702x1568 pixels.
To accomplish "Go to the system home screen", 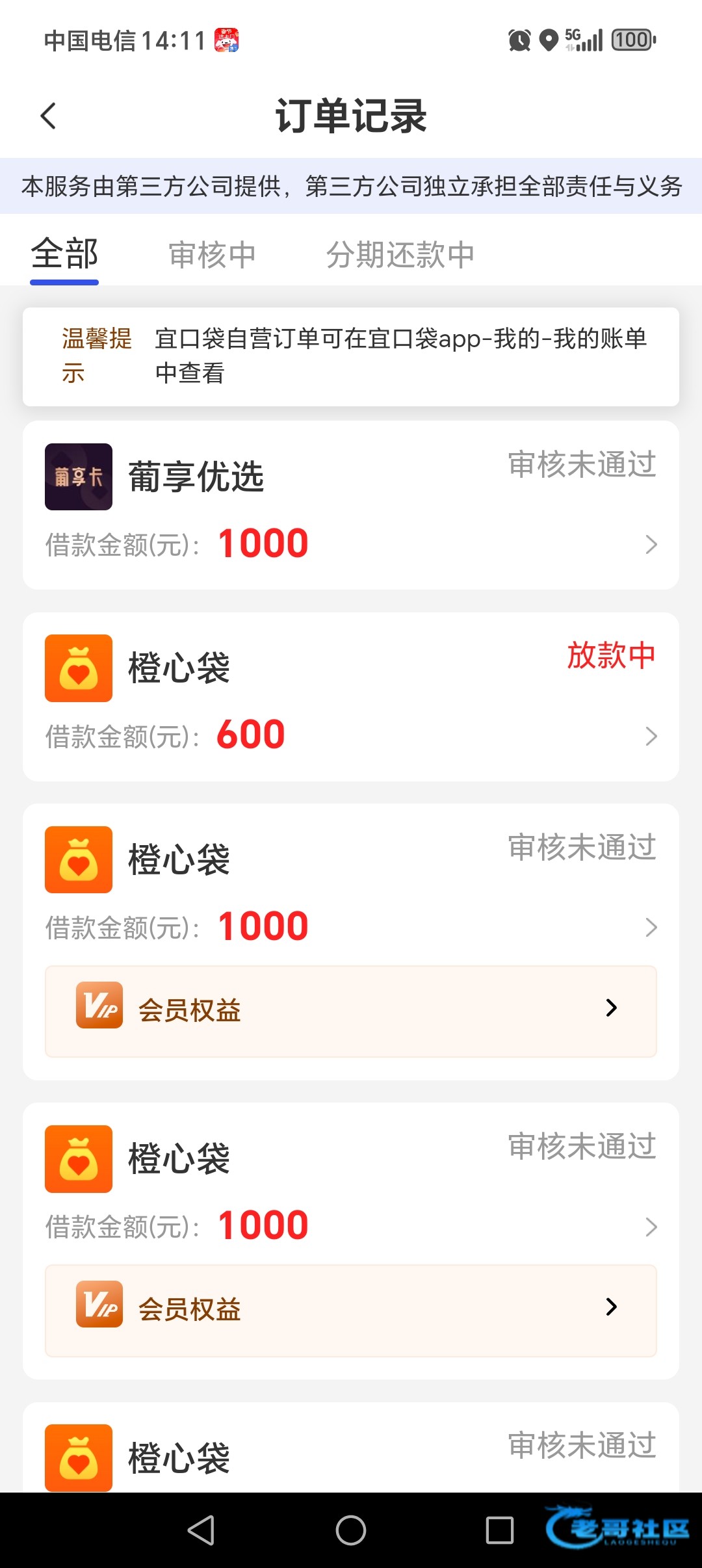I will click(351, 1530).
